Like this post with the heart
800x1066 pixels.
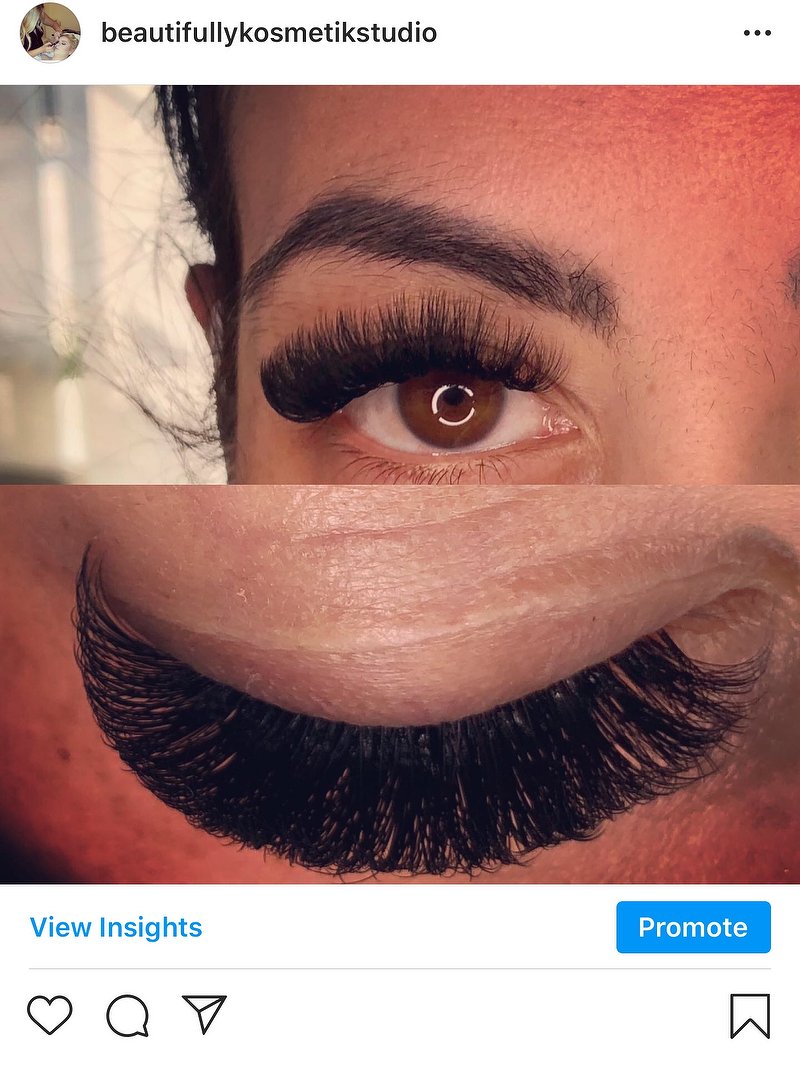pyautogui.click(x=50, y=1015)
